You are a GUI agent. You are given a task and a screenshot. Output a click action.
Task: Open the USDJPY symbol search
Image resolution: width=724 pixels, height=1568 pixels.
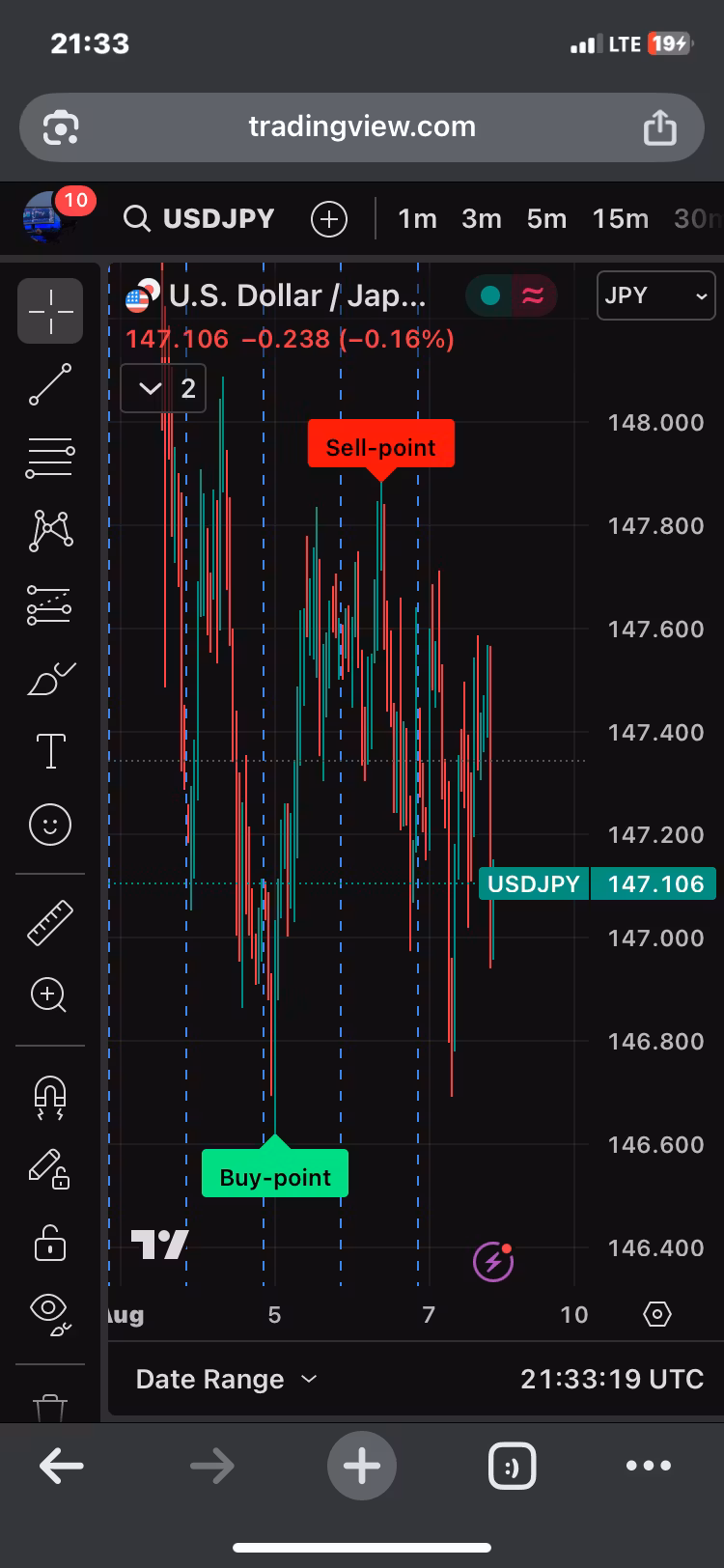(200, 219)
